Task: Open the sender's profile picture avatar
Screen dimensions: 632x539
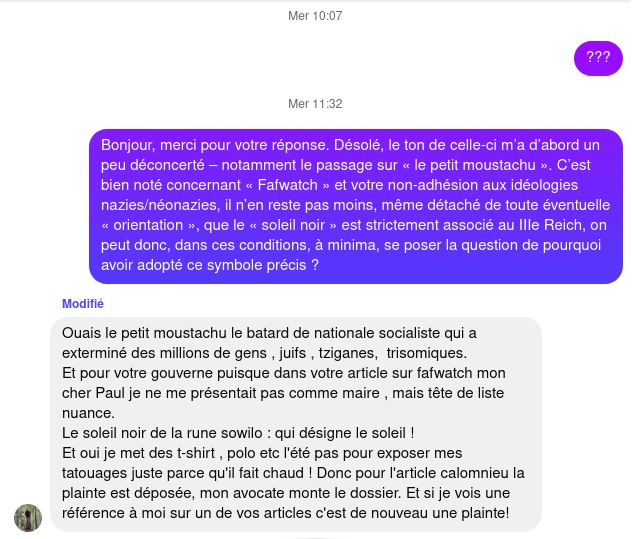Action: (28, 517)
